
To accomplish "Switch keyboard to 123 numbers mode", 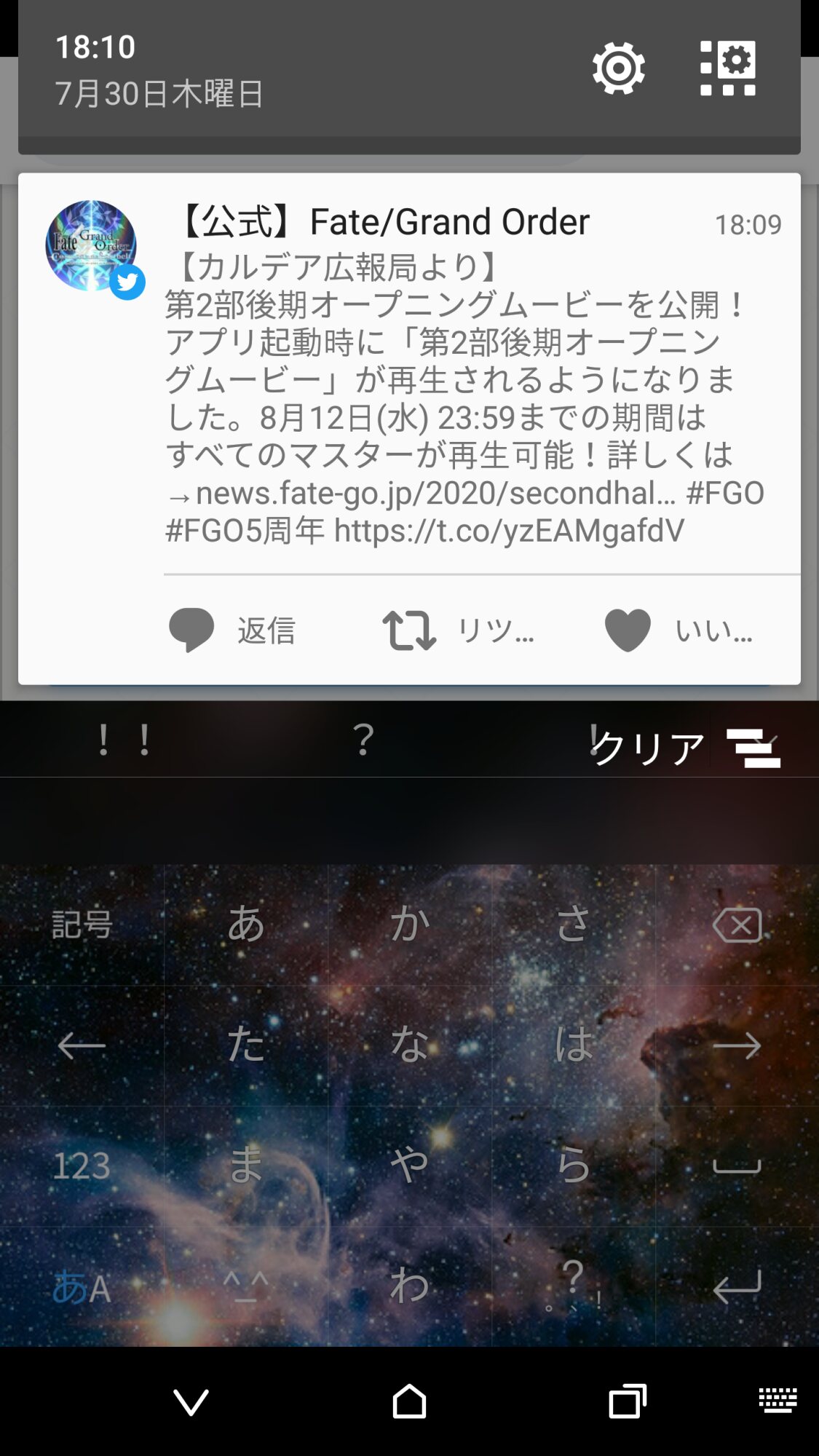I will coord(82,1166).
